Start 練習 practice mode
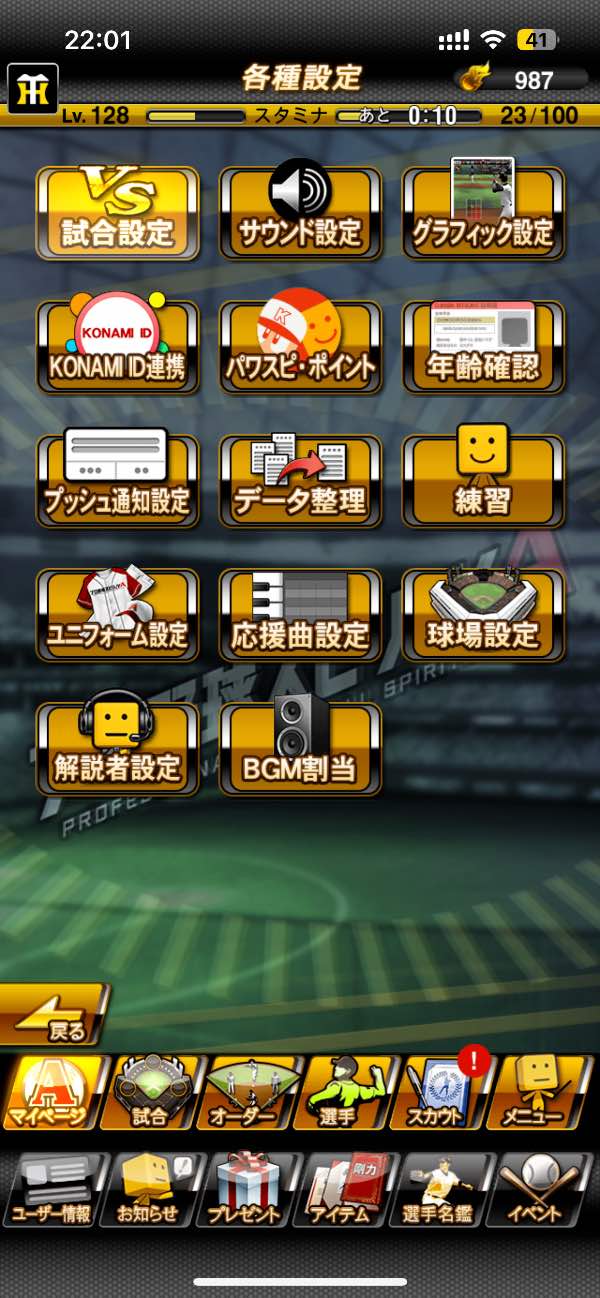 coord(483,481)
